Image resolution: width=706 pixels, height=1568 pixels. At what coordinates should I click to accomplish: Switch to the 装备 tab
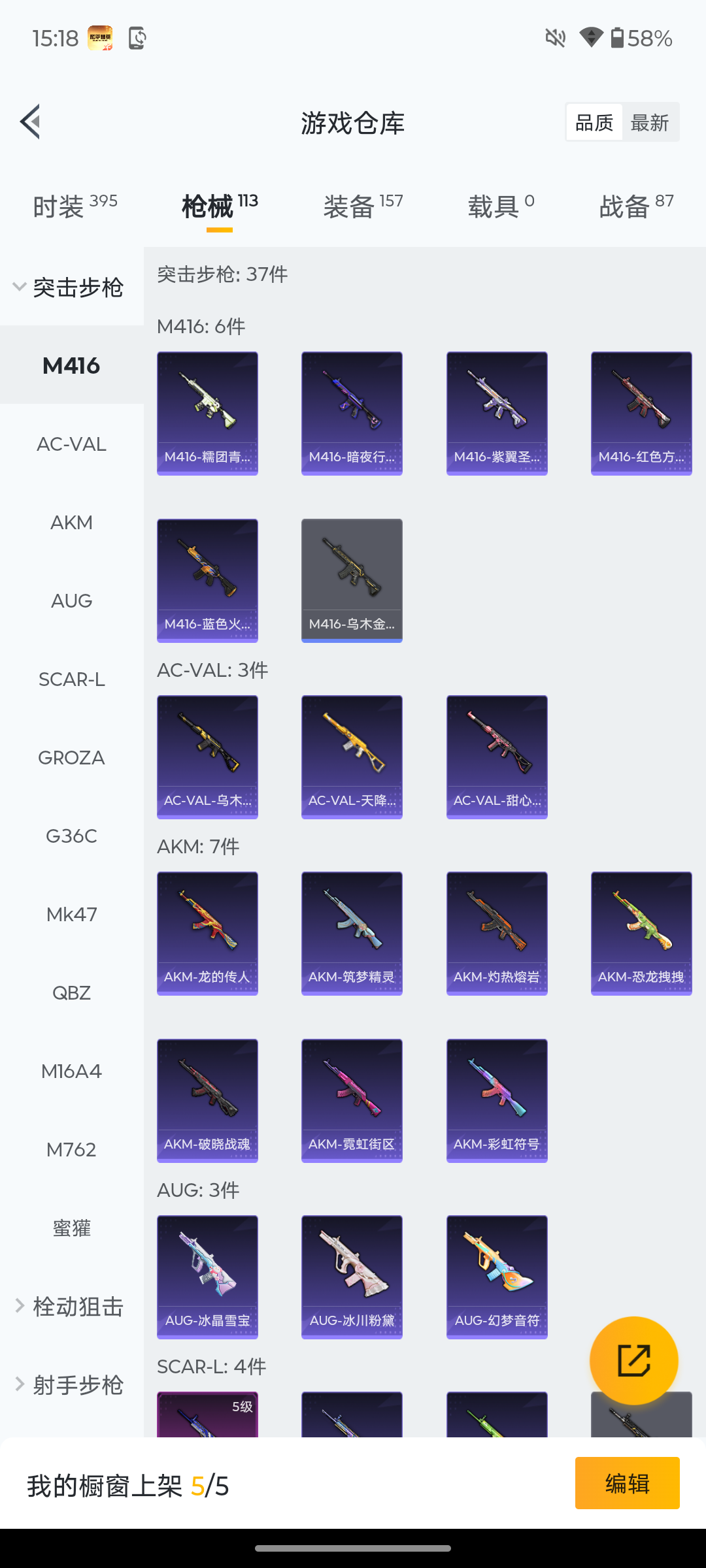363,206
